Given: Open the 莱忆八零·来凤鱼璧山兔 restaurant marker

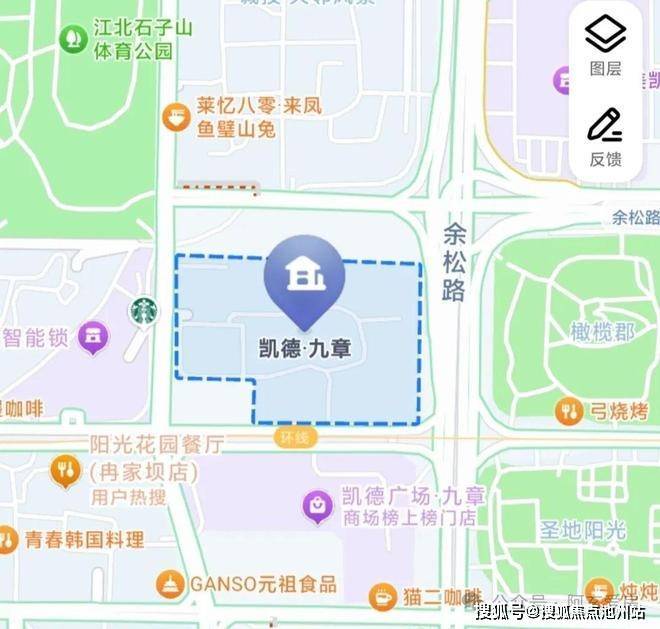Looking at the screenshot, I should [177, 118].
